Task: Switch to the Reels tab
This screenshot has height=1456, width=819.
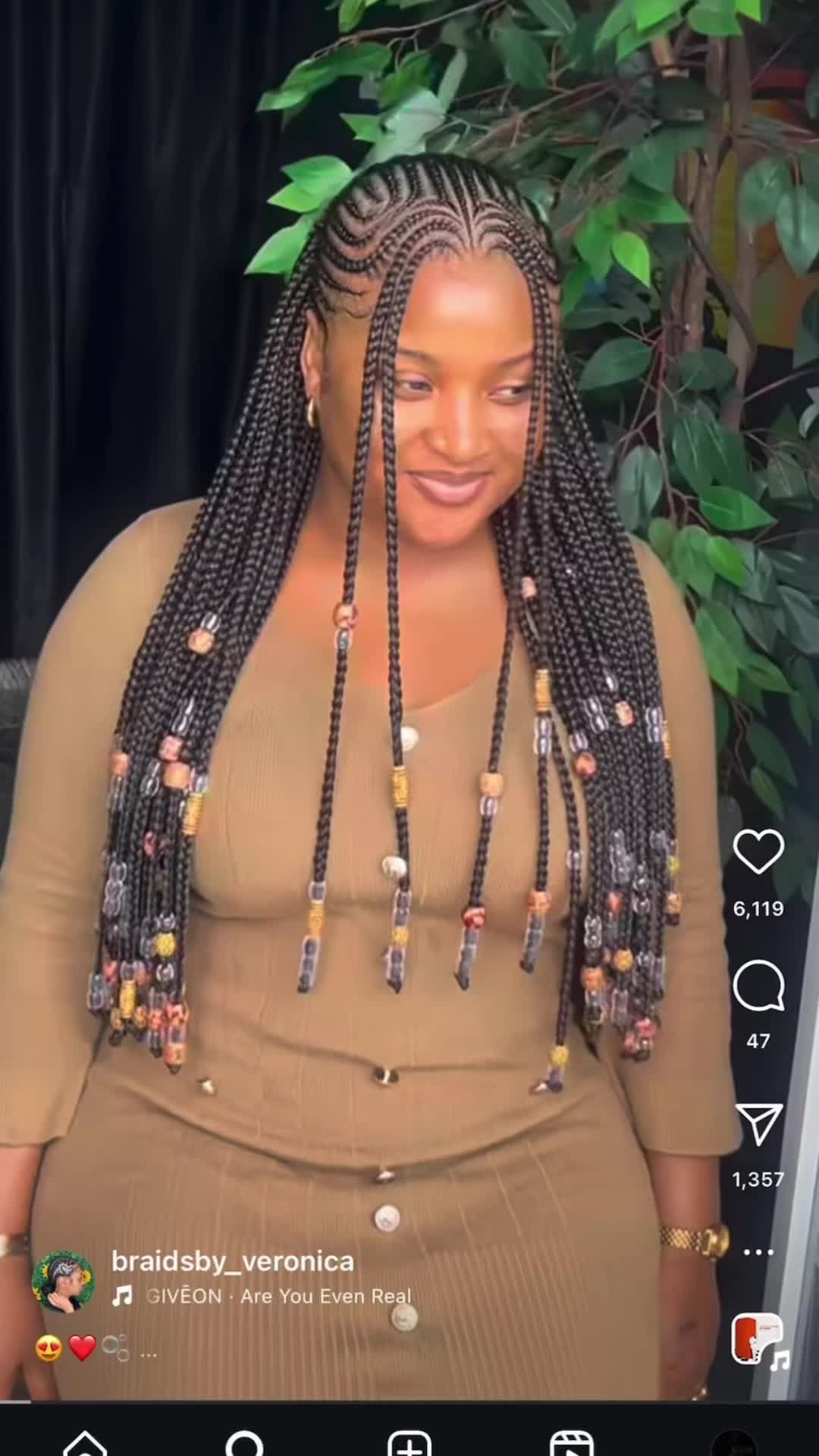Action: click(x=572, y=1442)
